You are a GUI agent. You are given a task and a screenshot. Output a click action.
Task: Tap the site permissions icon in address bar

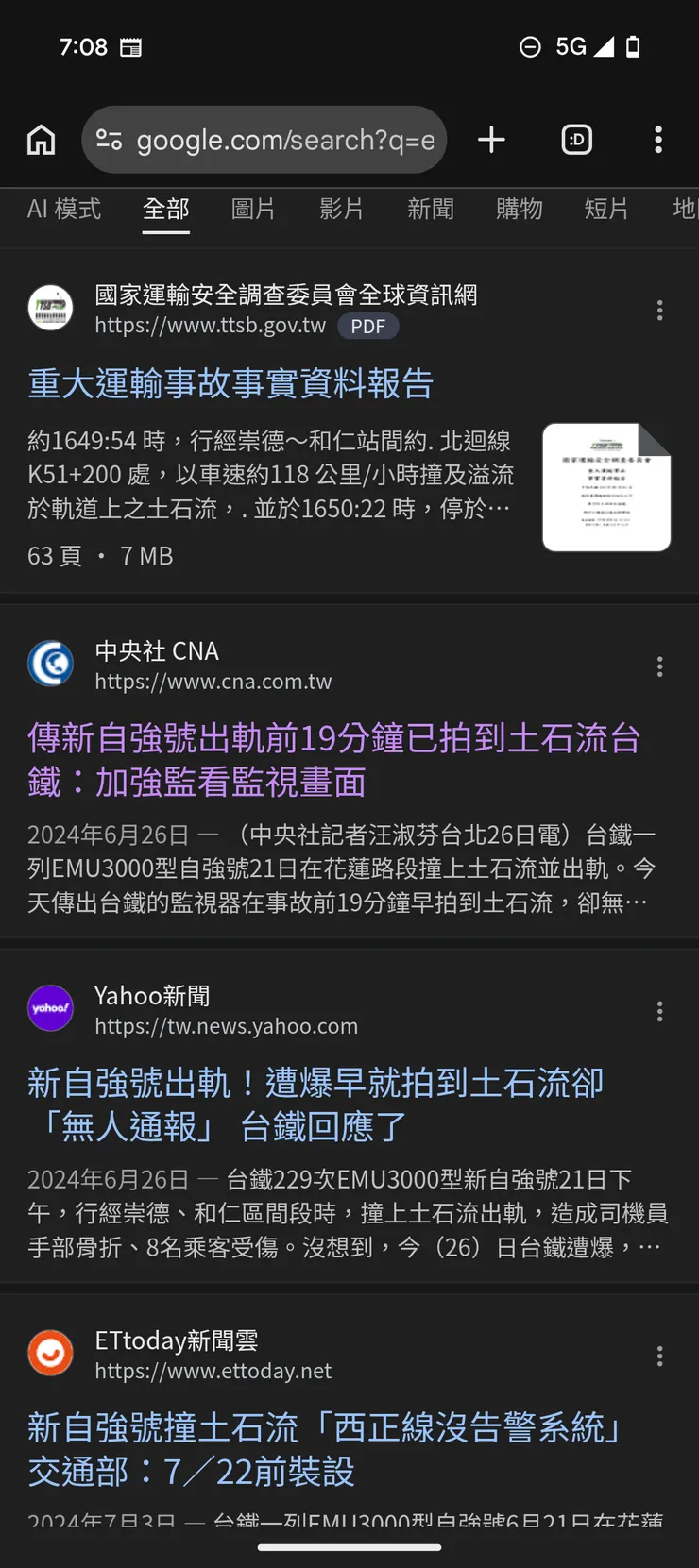click(x=111, y=139)
